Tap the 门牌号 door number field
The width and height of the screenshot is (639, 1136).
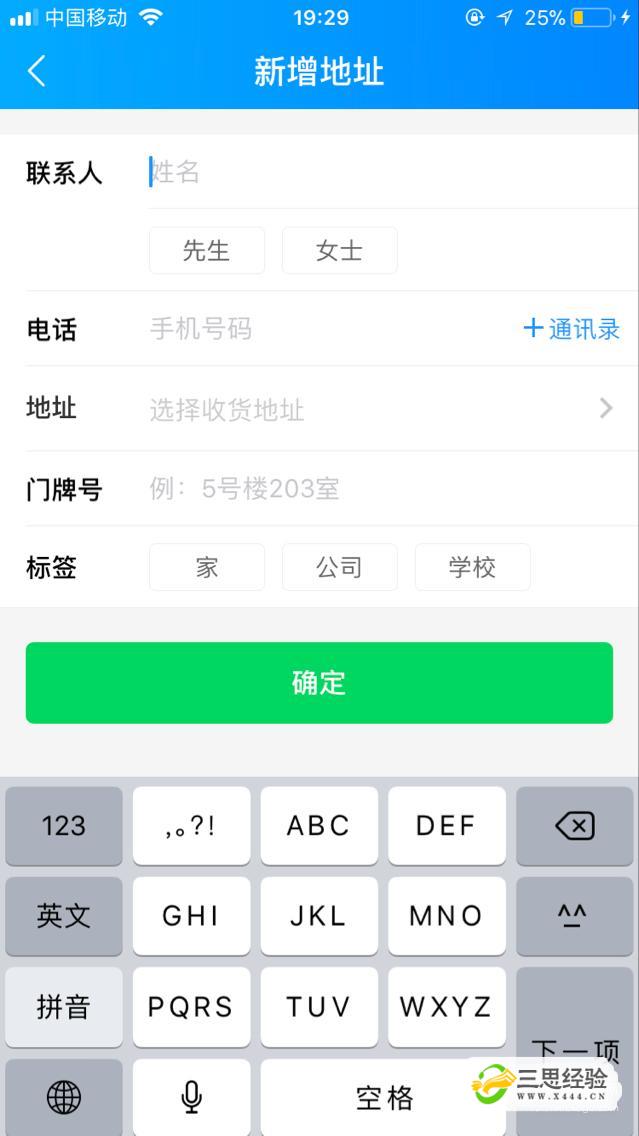pos(380,489)
